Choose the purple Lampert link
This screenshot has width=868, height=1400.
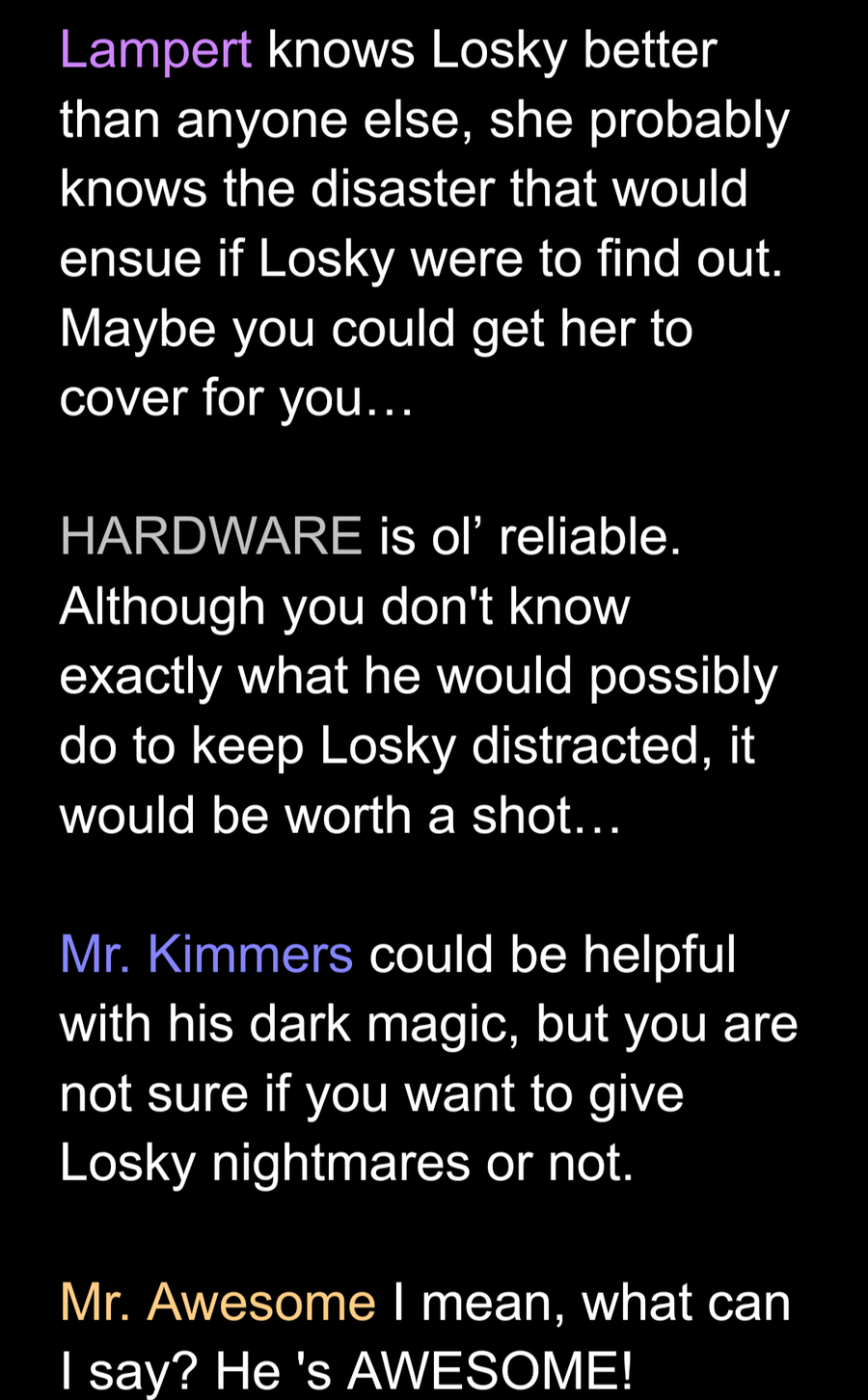click(155, 52)
